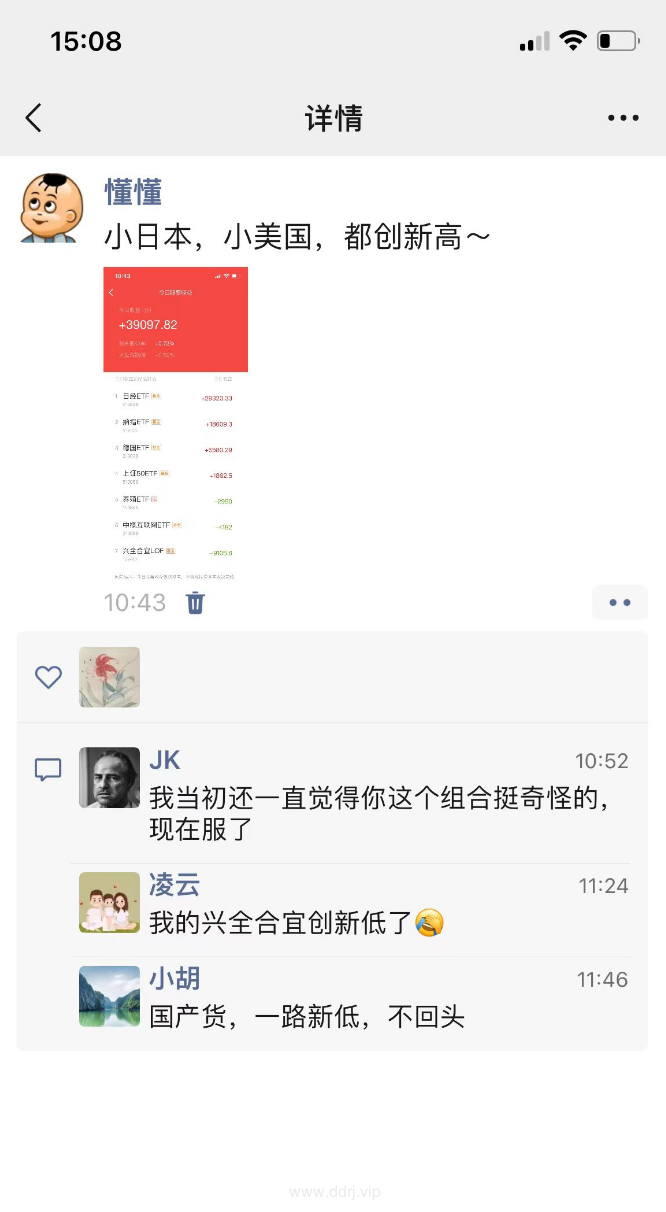
Task: Reply to JK's comment
Action: tap(378, 813)
